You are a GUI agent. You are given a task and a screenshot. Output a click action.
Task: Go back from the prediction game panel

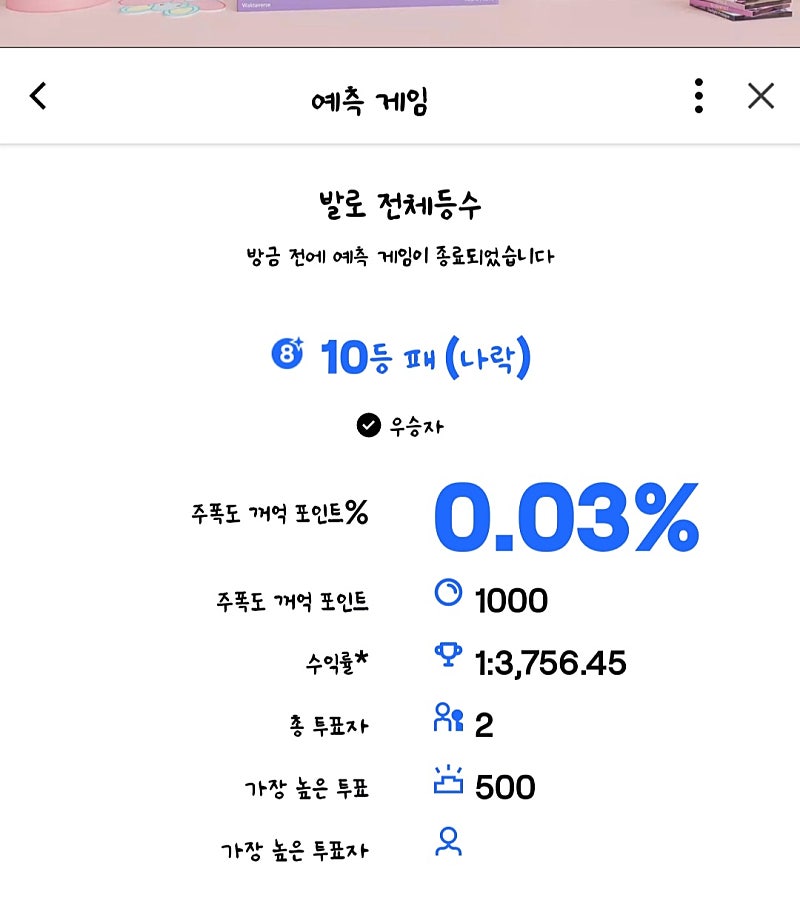coord(38,96)
